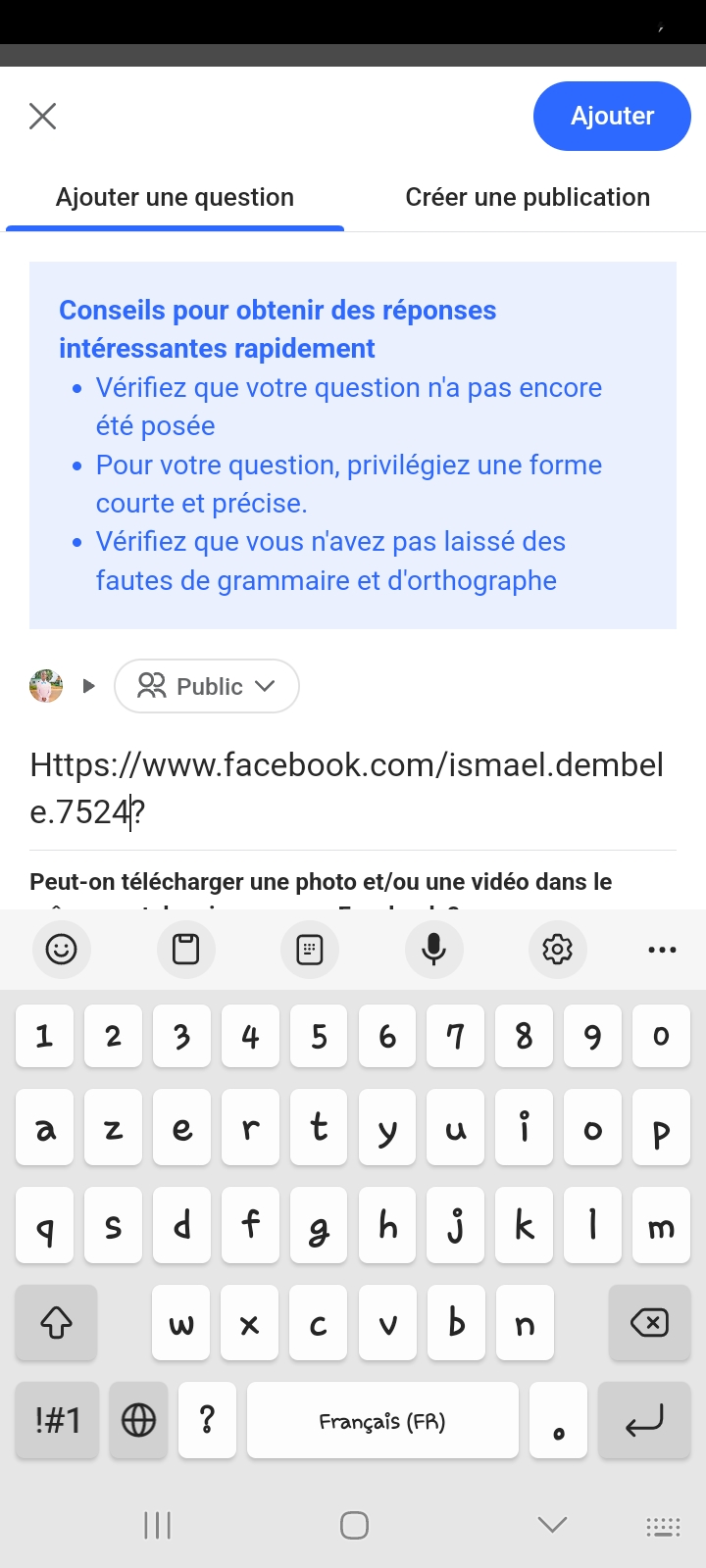Hide the keyboard with the down chevron
Screen dimensions: 706x1568
point(552,1524)
